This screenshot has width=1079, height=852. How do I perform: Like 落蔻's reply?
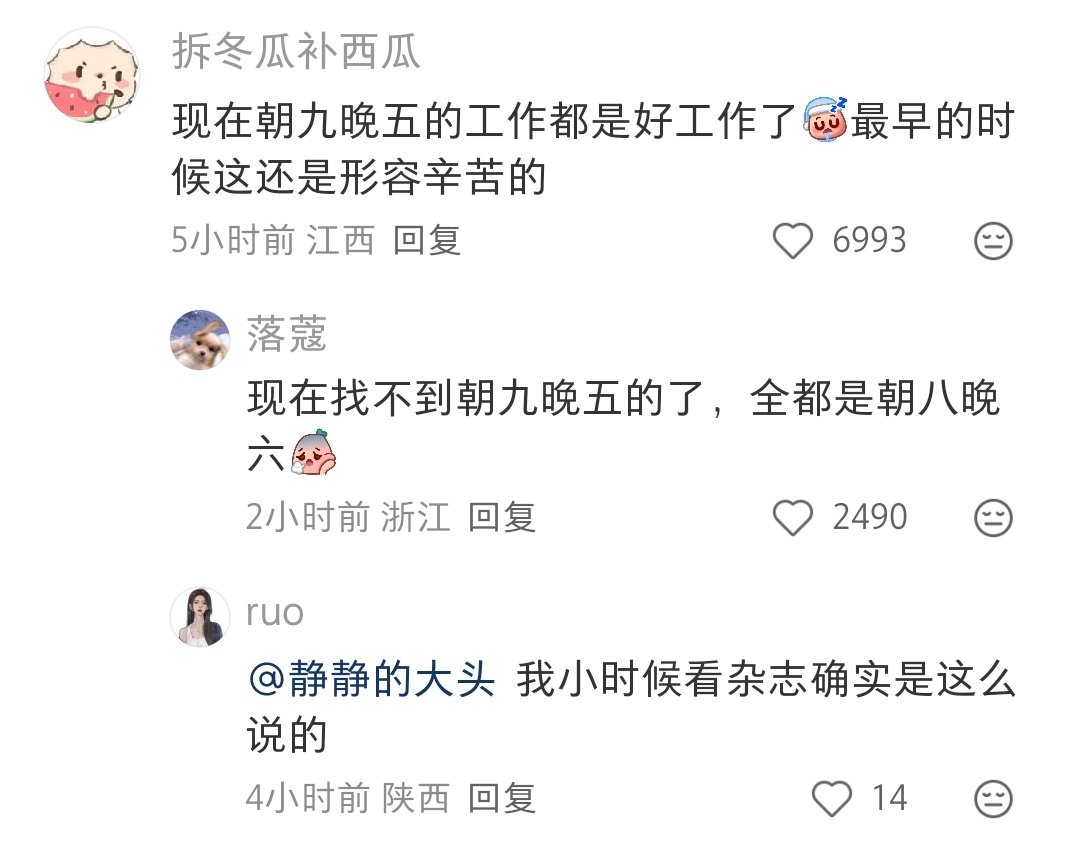pyautogui.click(x=795, y=517)
